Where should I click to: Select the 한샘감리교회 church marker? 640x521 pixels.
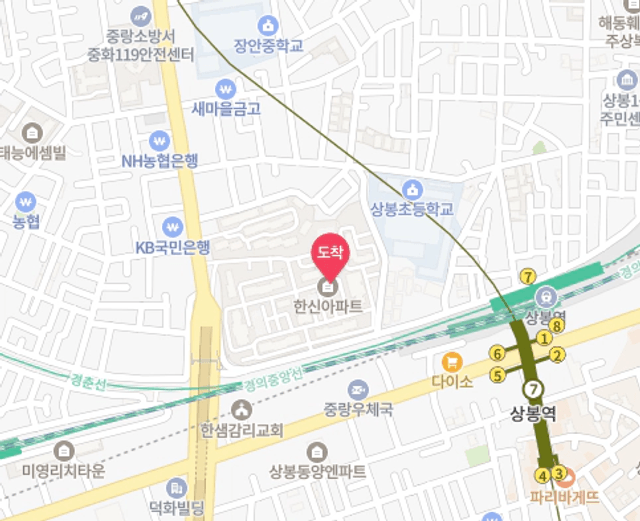pos(241,410)
